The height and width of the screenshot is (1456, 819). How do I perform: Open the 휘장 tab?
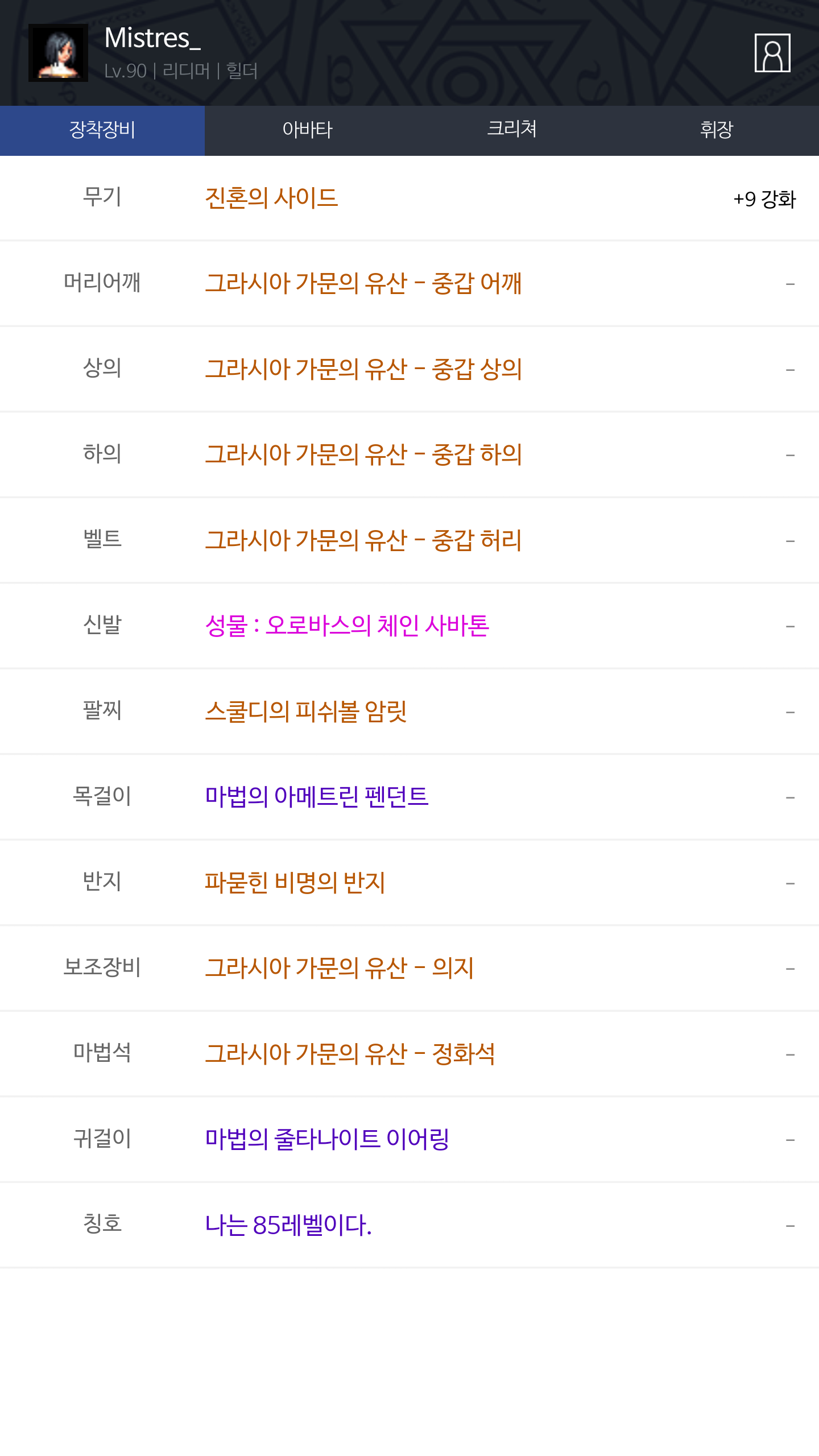point(717,130)
